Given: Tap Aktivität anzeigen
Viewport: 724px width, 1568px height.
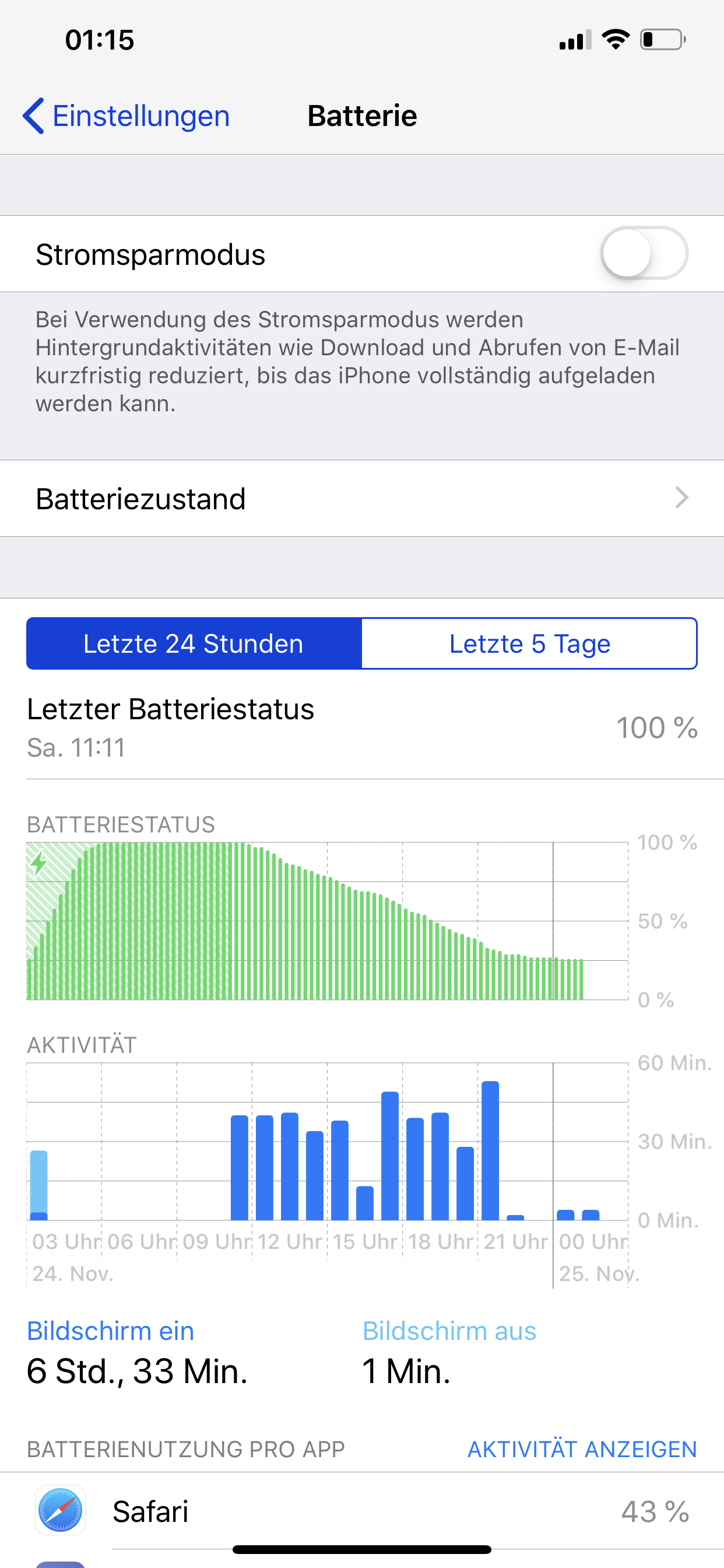Looking at the screenshot, I should (582, 1450).
